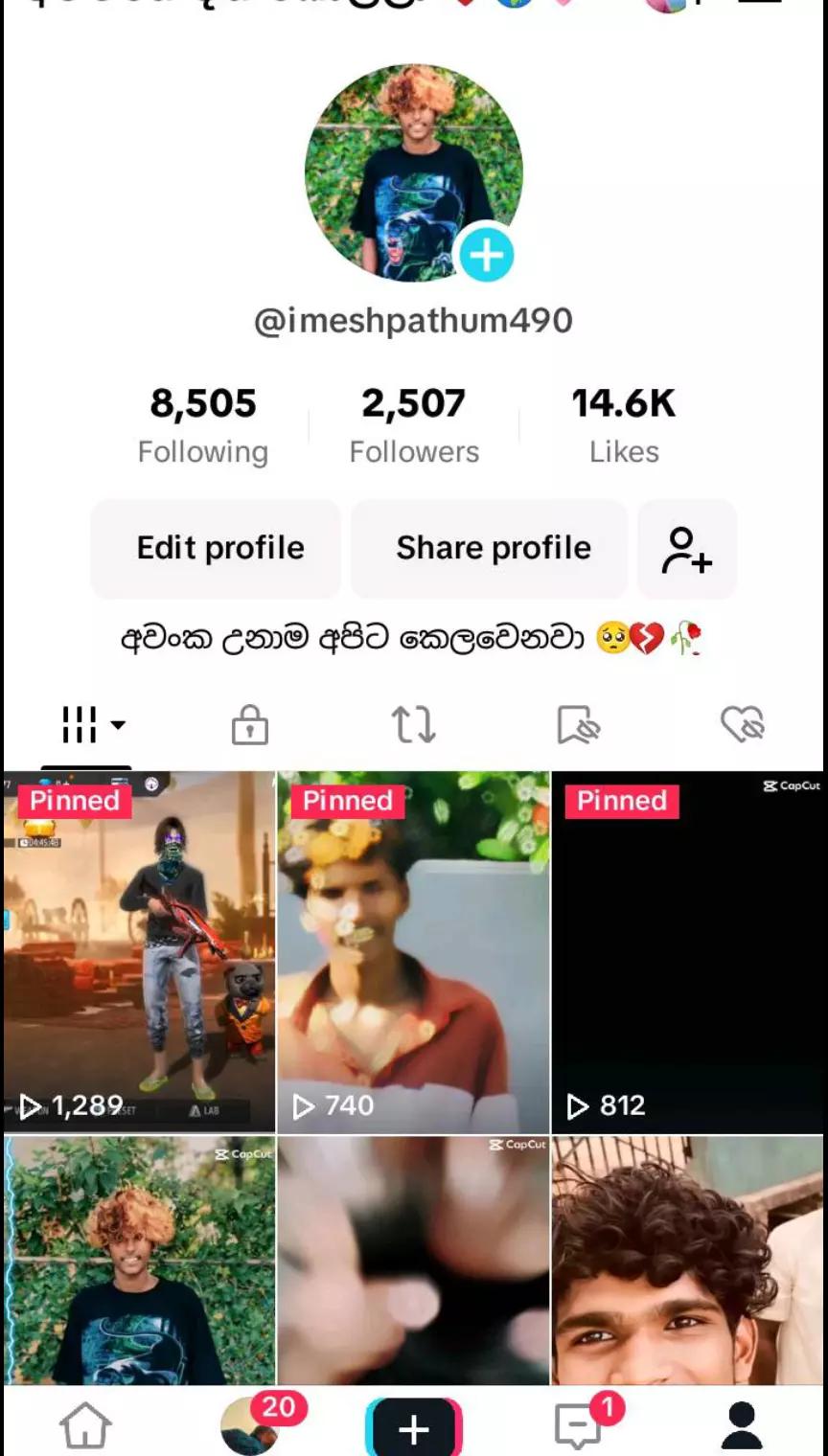Open the Followers list count
The image size is (828, 1456).
(413, 424)
